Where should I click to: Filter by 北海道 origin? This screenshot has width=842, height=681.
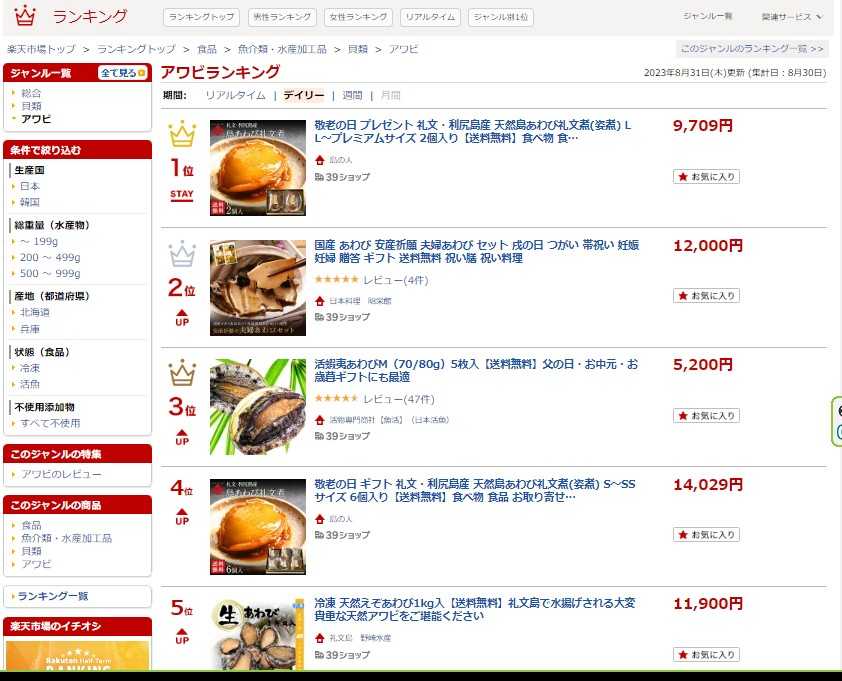[35, 313]
